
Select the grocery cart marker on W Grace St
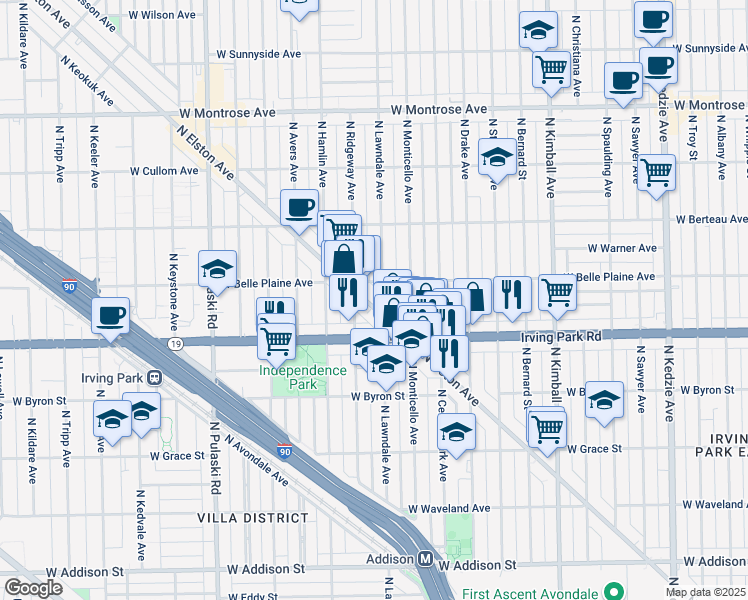[547, 433]
